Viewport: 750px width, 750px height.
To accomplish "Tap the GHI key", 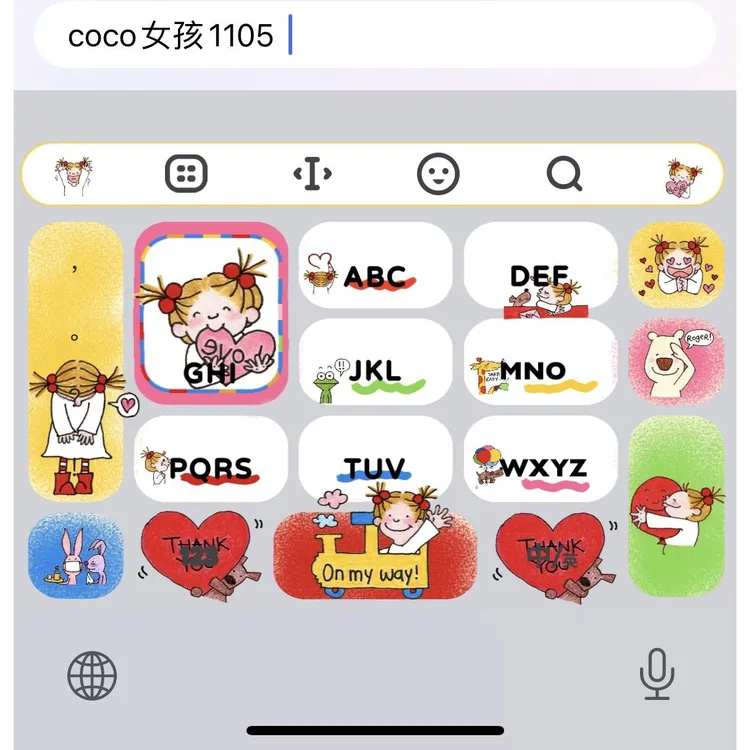I will (211, 313).
